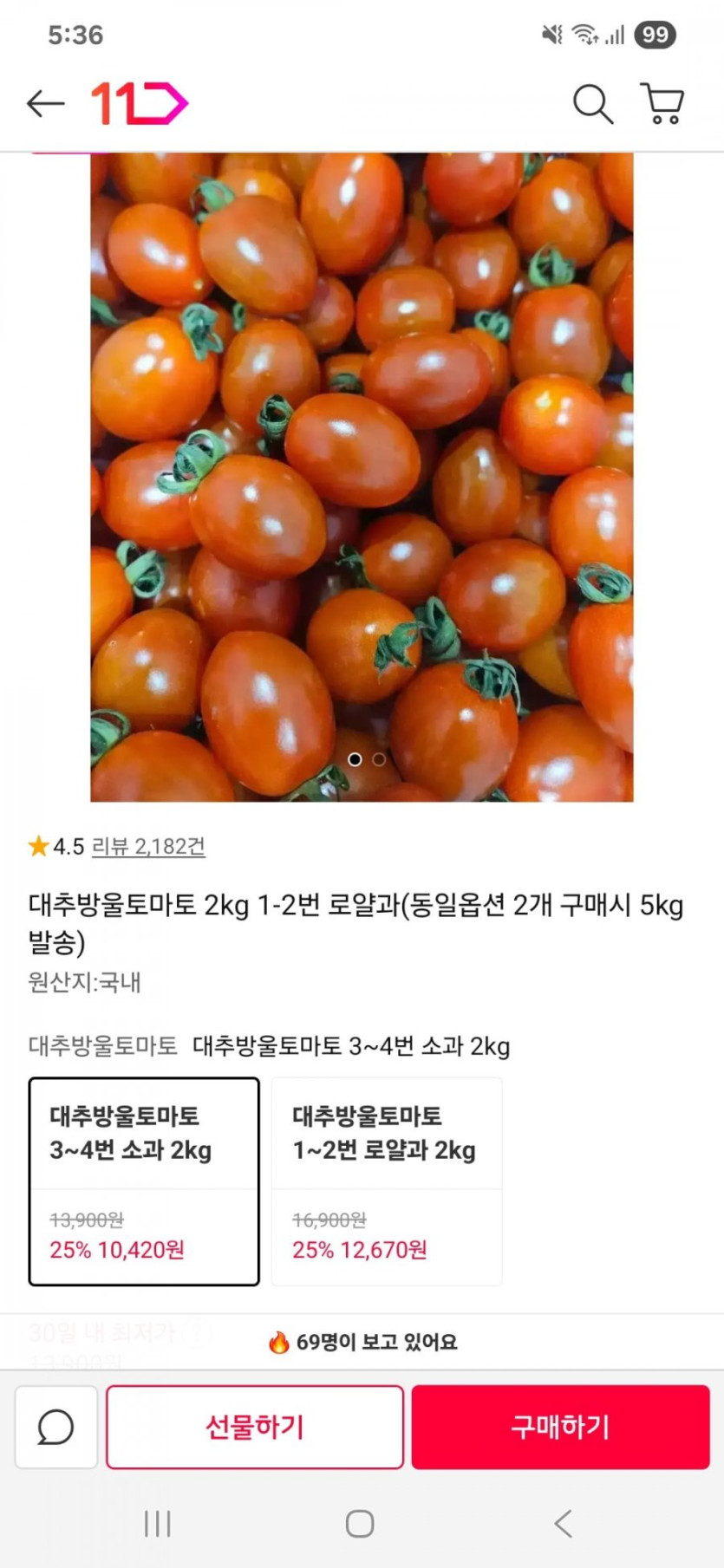Go to the phone home screen
Screen dimensions: 724x1568
[360, 1523]
